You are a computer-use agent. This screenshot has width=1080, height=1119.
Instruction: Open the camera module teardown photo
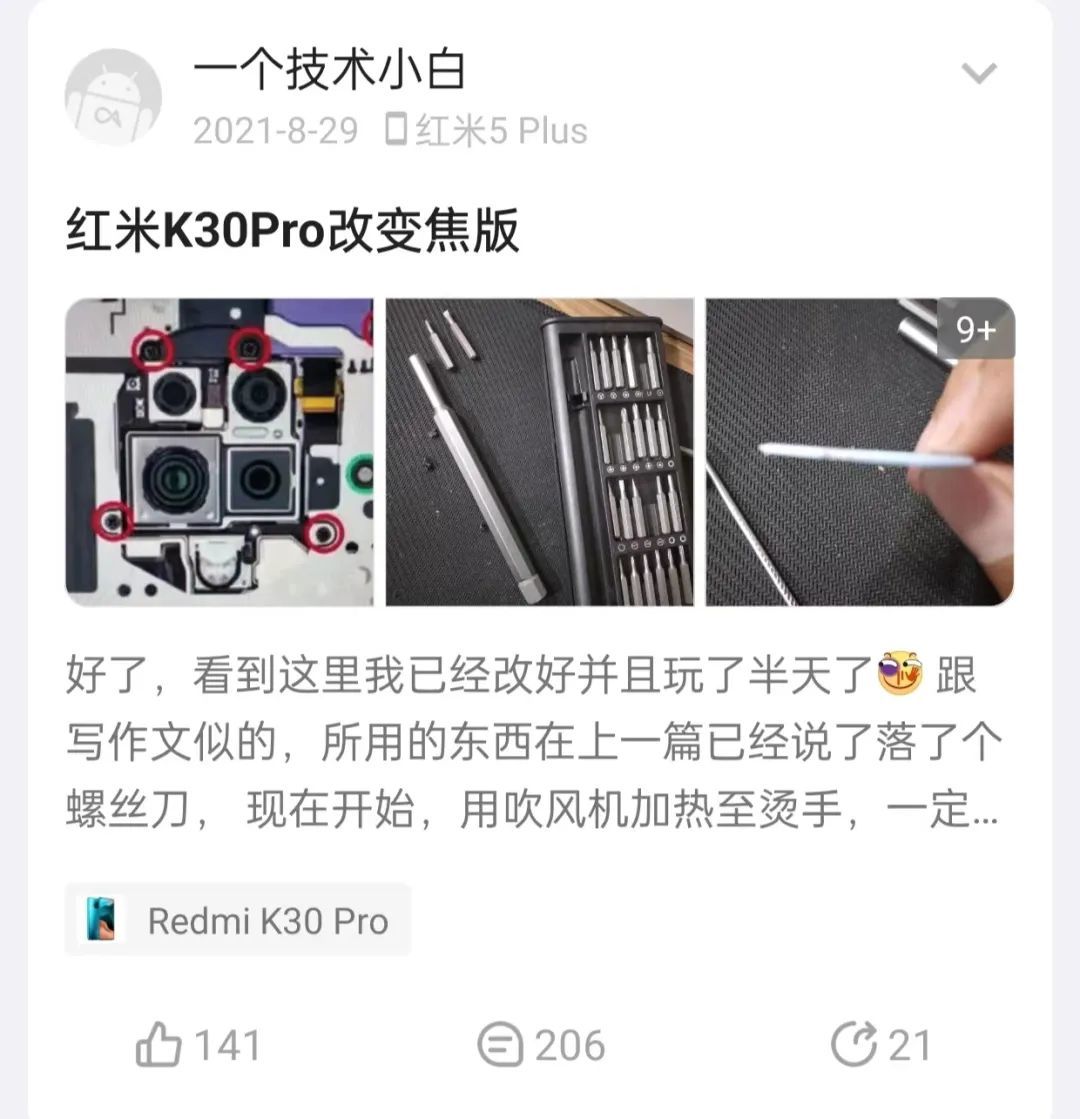pos(219,452)
